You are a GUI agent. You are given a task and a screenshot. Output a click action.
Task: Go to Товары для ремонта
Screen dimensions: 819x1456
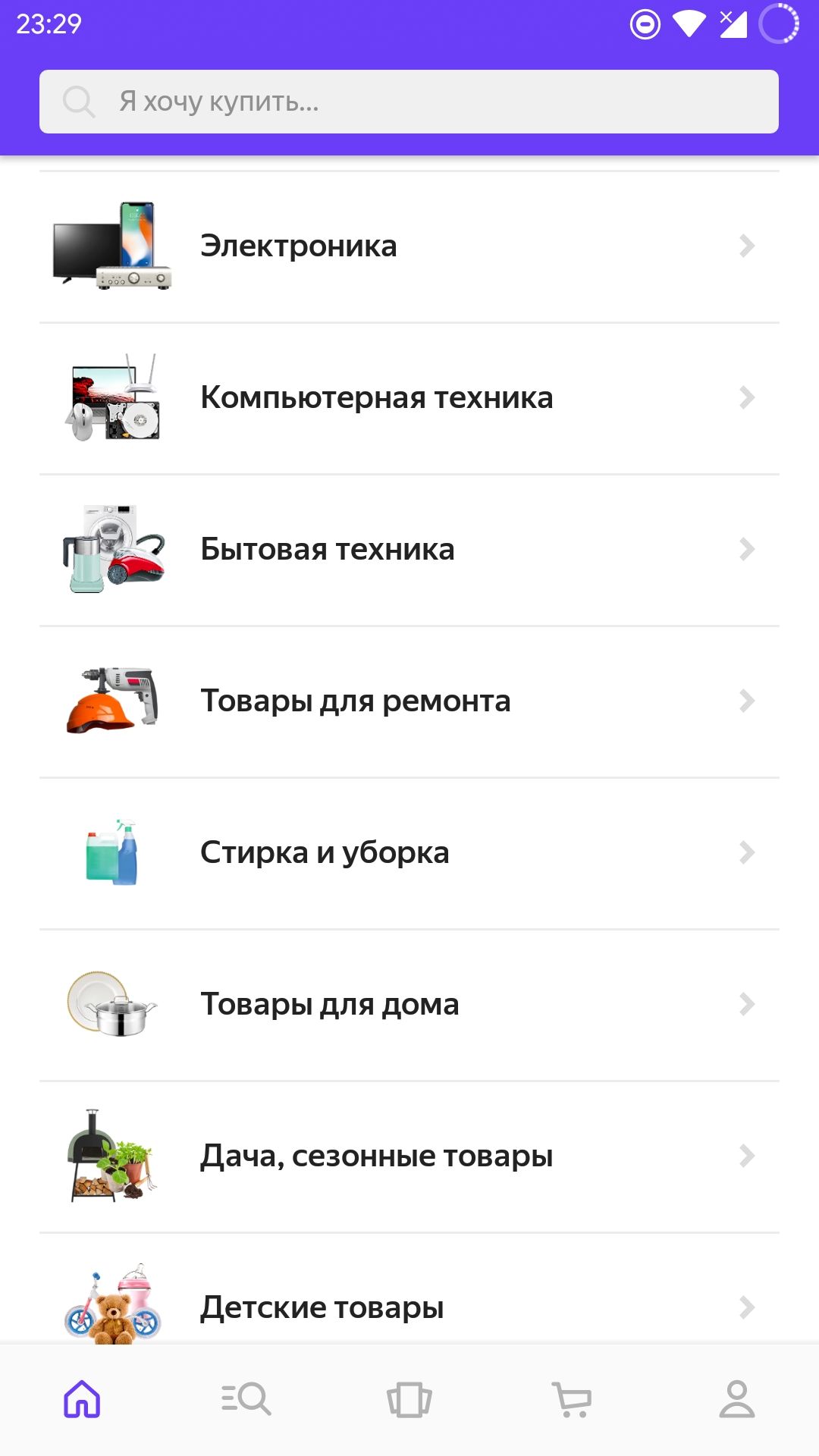(x=409, y=701)
